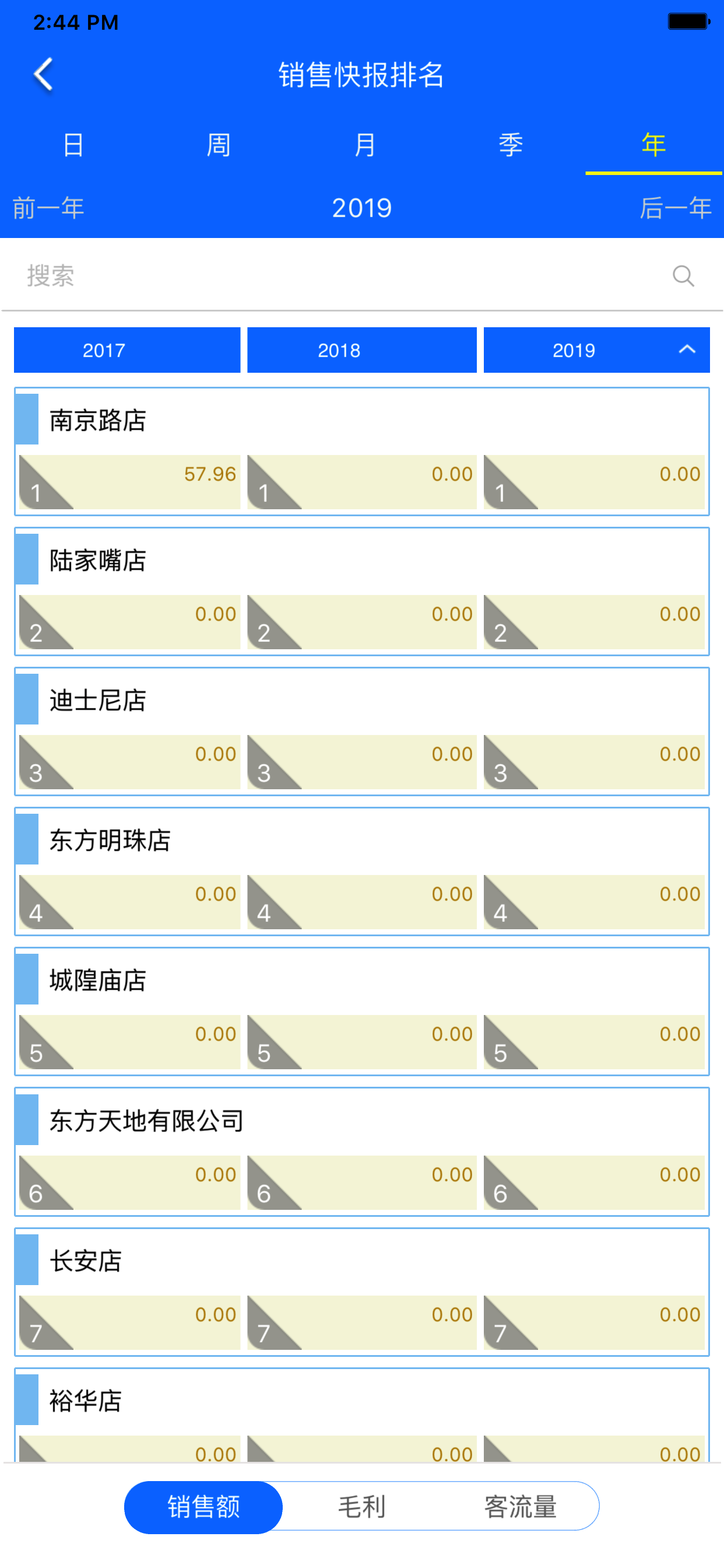The width and height of the screenshot is (724, 1568).
Task: Switch to the 毛利 segment
Action: pyautogui.click(x=362, y=1507)
